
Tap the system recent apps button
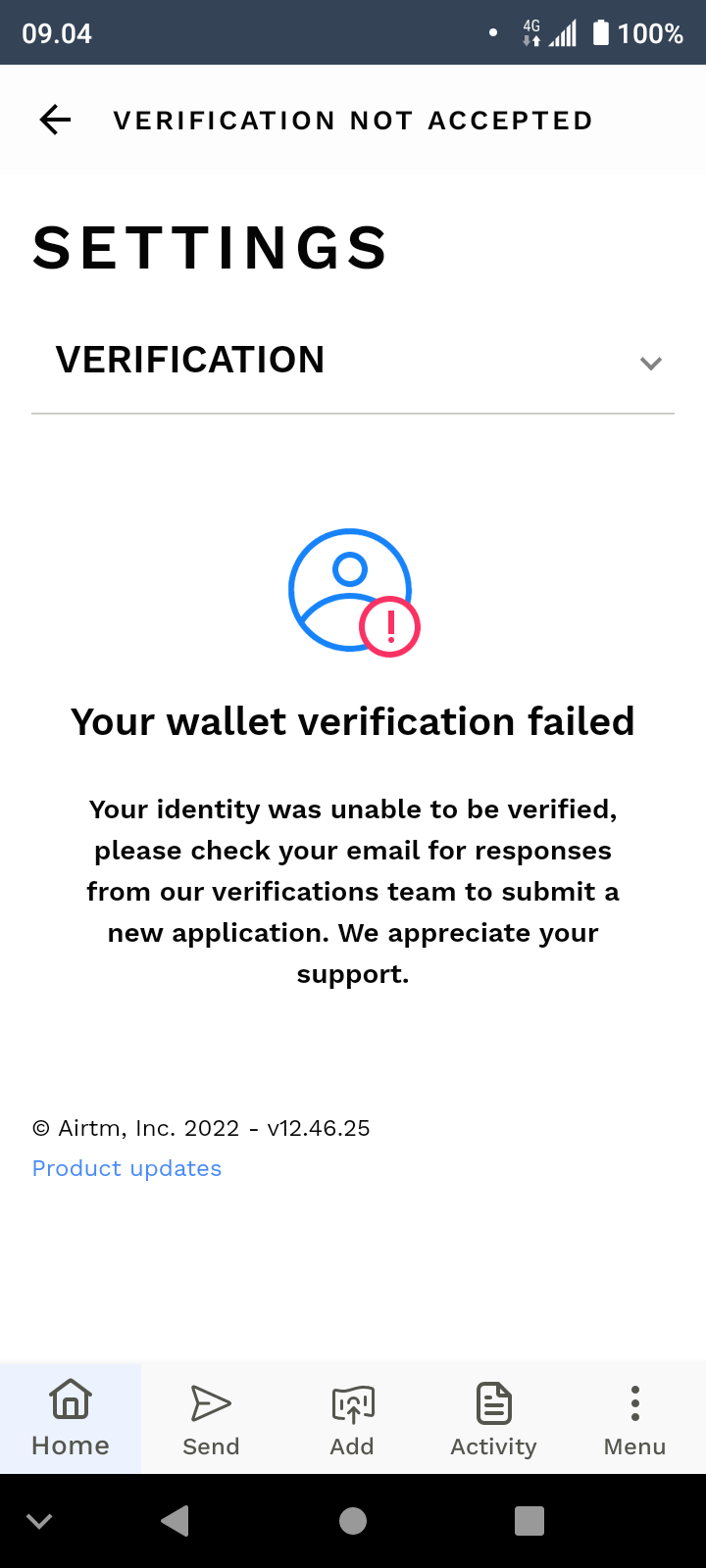pos(529,1521)
